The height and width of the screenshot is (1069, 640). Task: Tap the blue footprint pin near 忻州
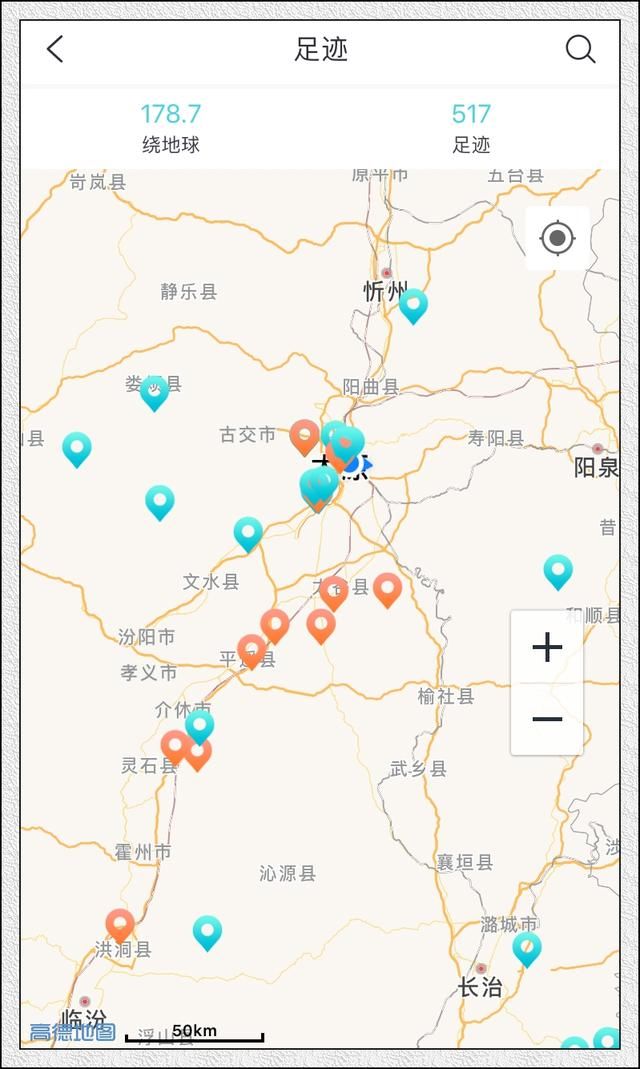click(x=413, y=303)
